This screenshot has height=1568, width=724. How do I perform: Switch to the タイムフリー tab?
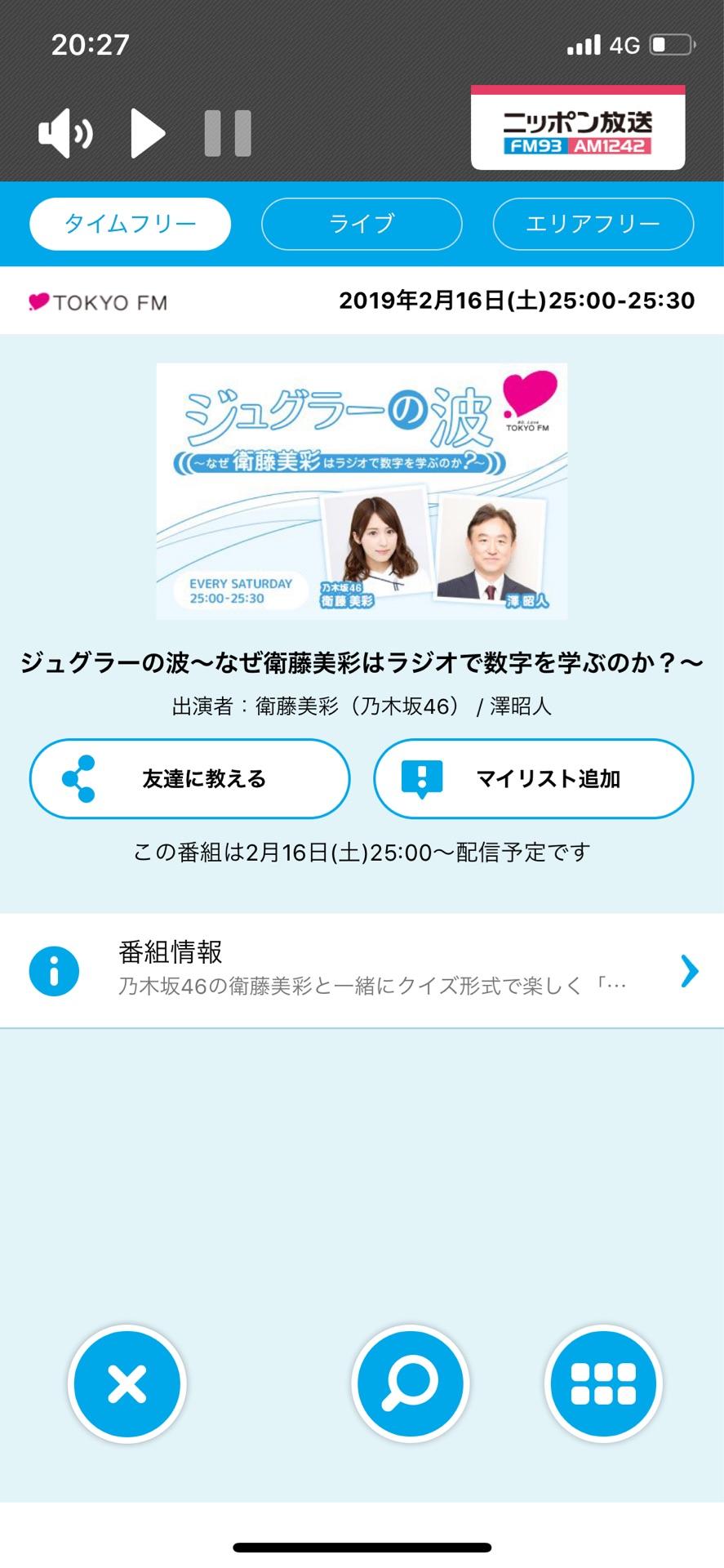[131, 224]
